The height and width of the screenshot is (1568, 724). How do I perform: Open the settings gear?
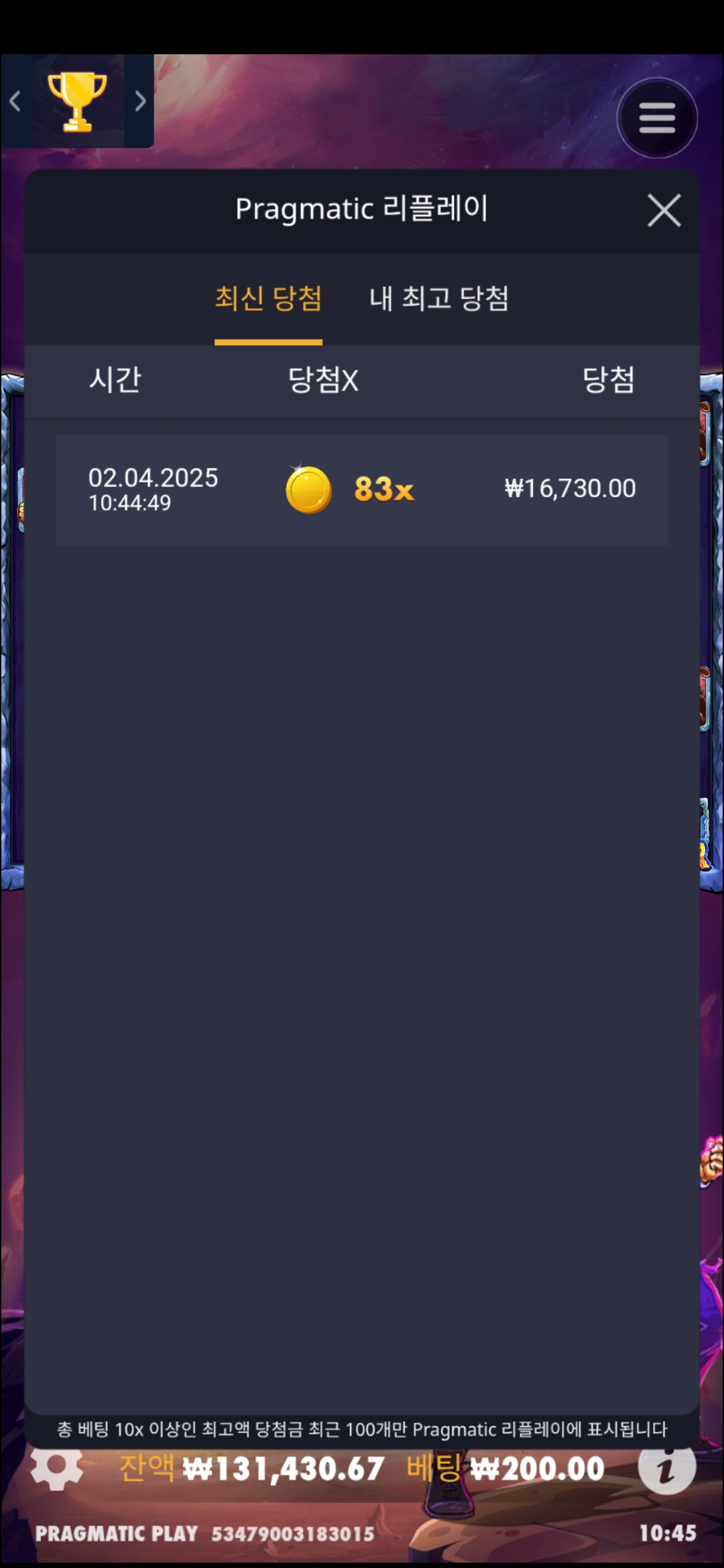click(x=56, y=1467)
